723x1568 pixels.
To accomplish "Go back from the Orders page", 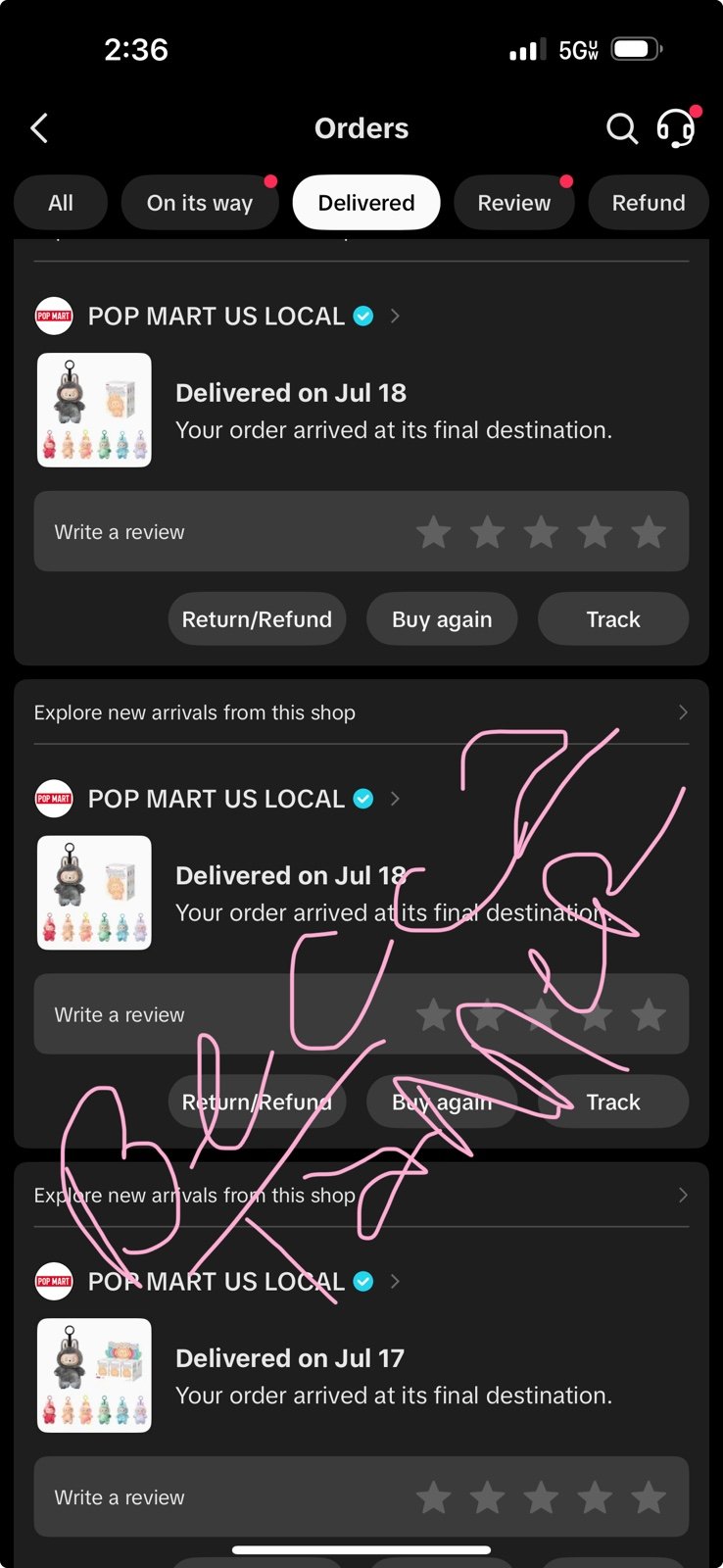I will pyautogui.click(x=39, y=128).
